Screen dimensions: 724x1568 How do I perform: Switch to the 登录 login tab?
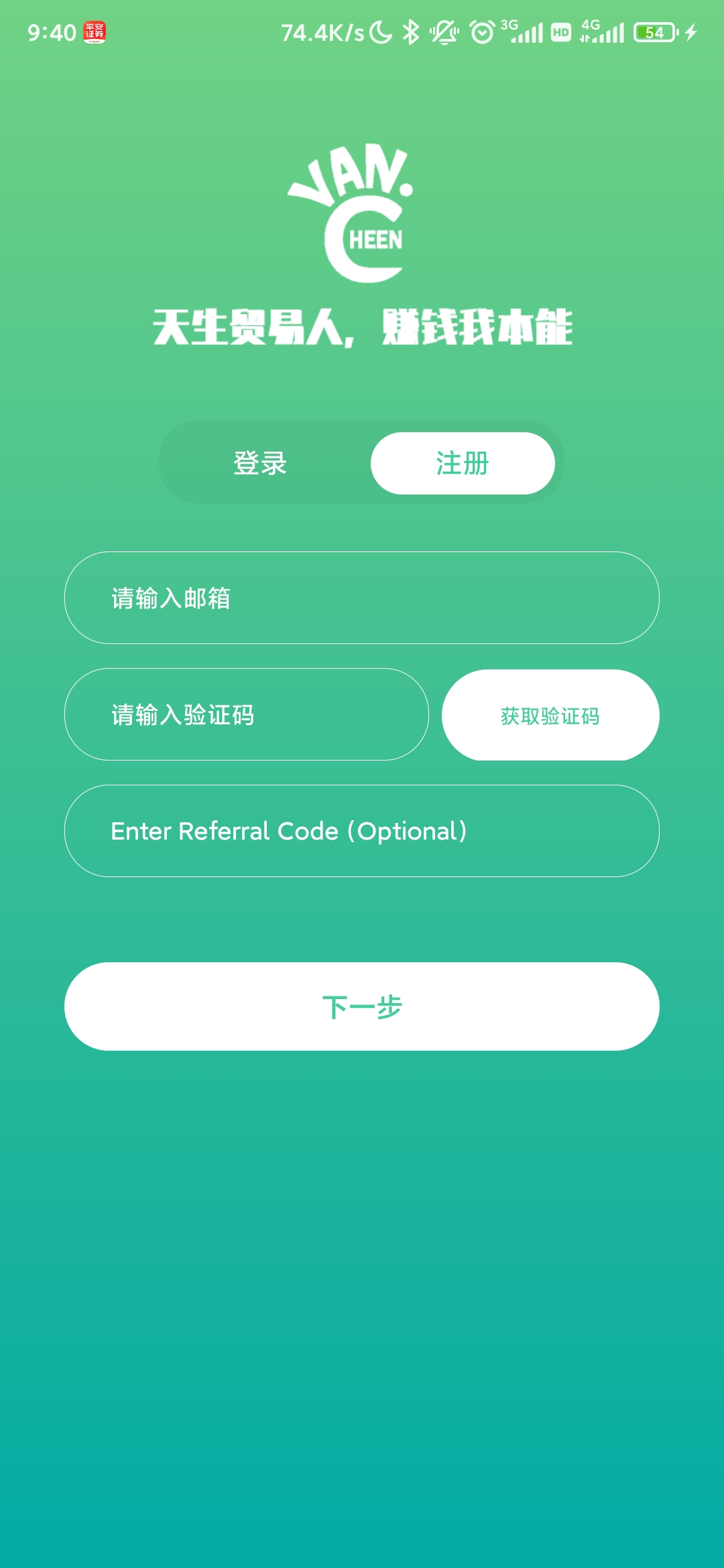(260, 463)
